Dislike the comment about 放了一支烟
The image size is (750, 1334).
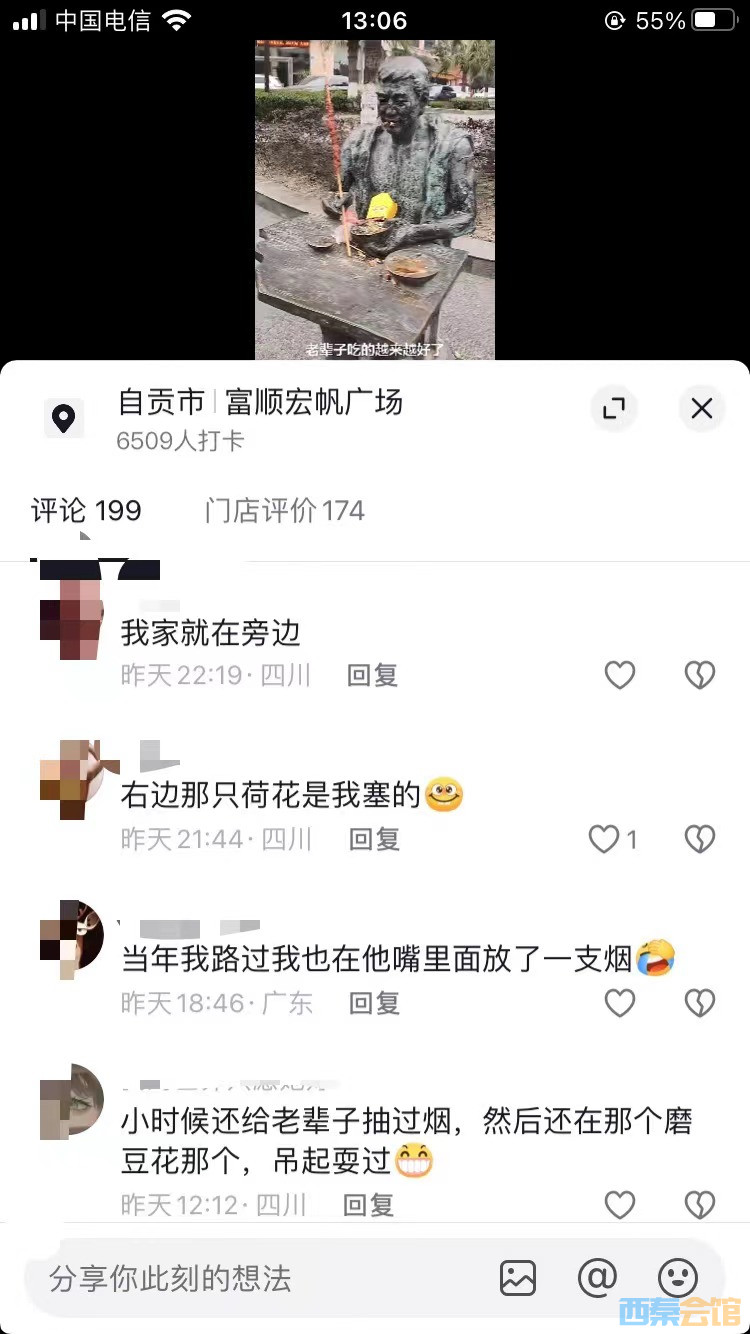(699, 1003)
